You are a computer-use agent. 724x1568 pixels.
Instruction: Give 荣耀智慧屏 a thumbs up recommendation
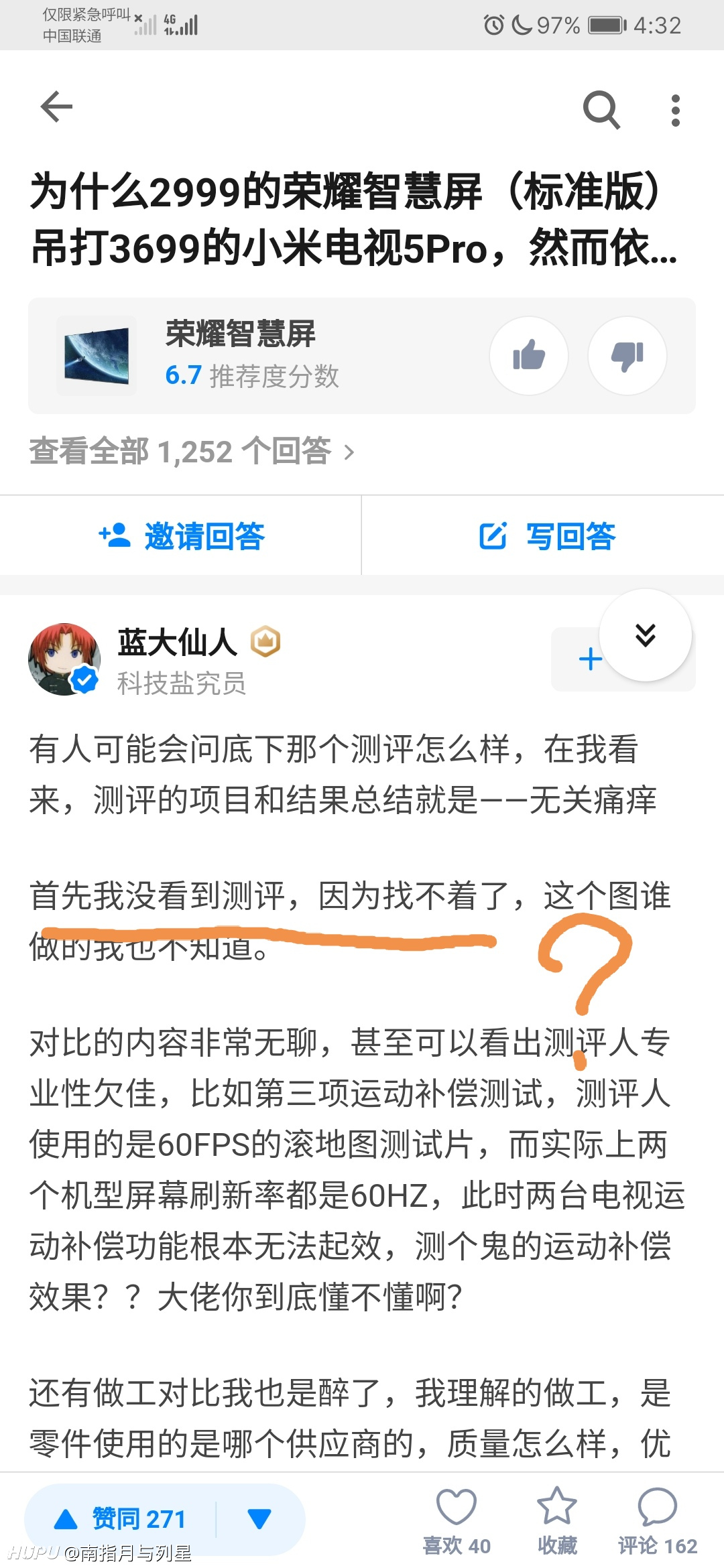click(x=529, y=356)
